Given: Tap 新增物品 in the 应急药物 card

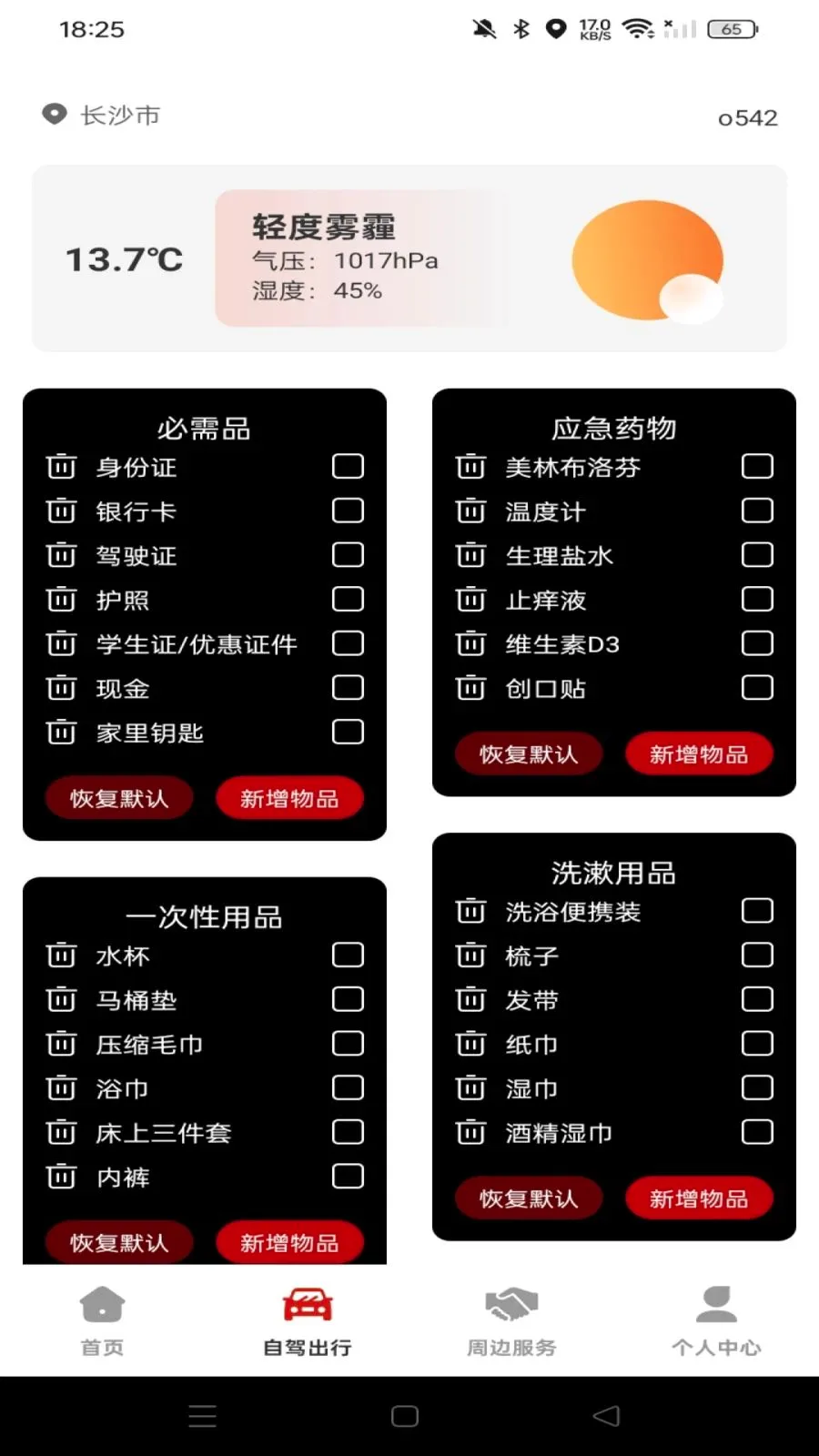Looking at the screenshot, I should pos(699,753).
